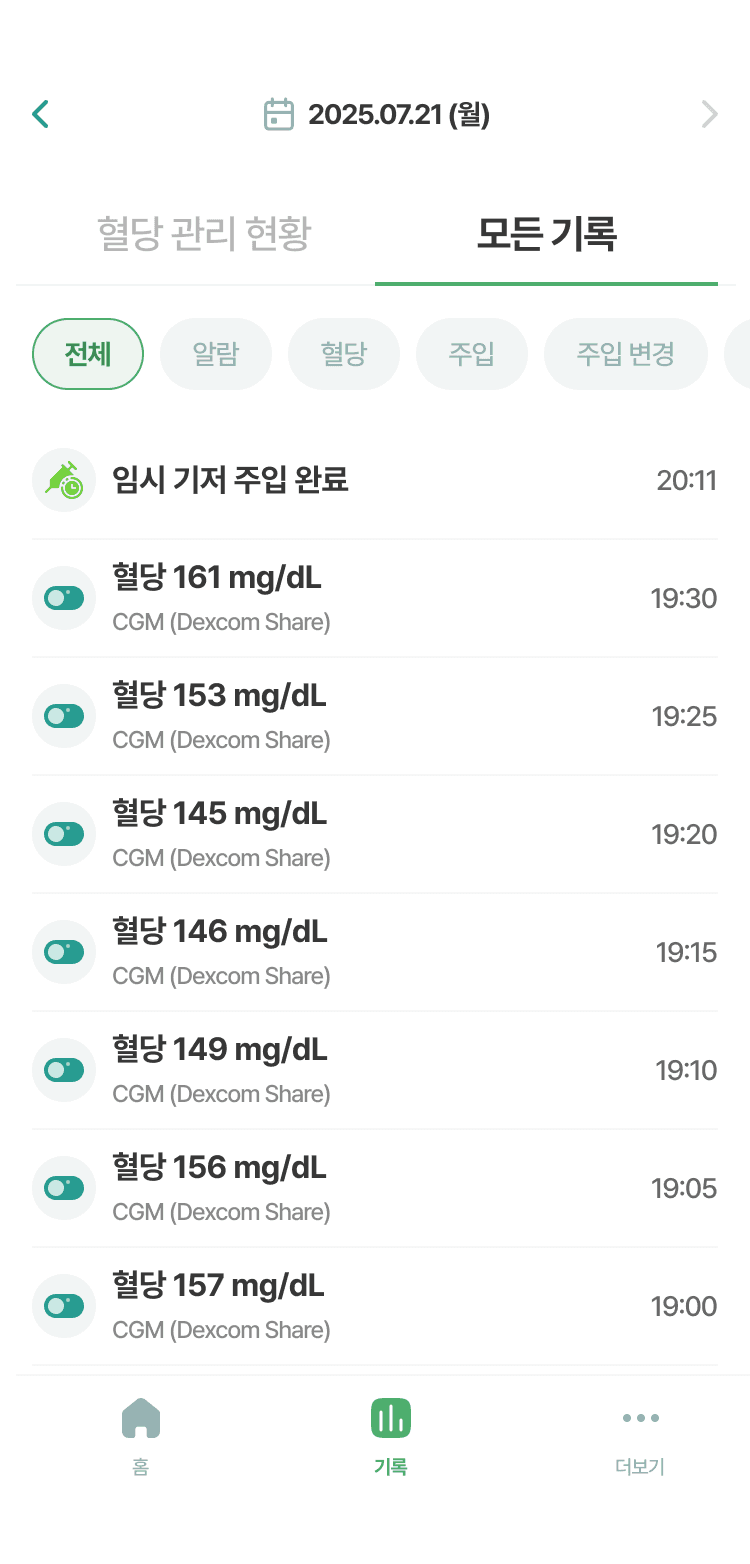Viewport: 750px width, 1564px height.
Task: Open the 더보기 menu tab
Action: tap(640, 1436)
